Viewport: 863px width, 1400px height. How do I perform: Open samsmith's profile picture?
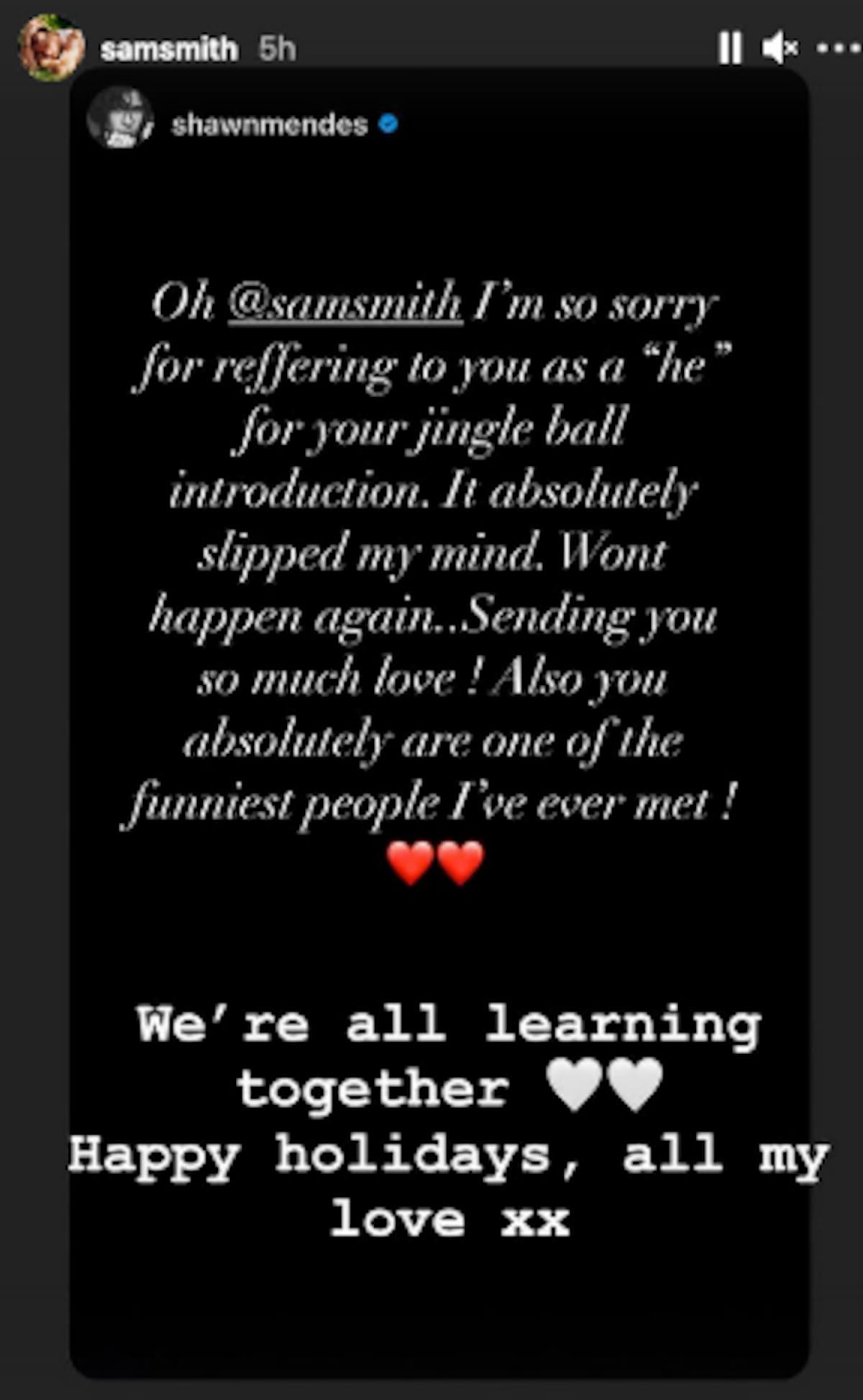pyautogui.click(x=51, y=47)
